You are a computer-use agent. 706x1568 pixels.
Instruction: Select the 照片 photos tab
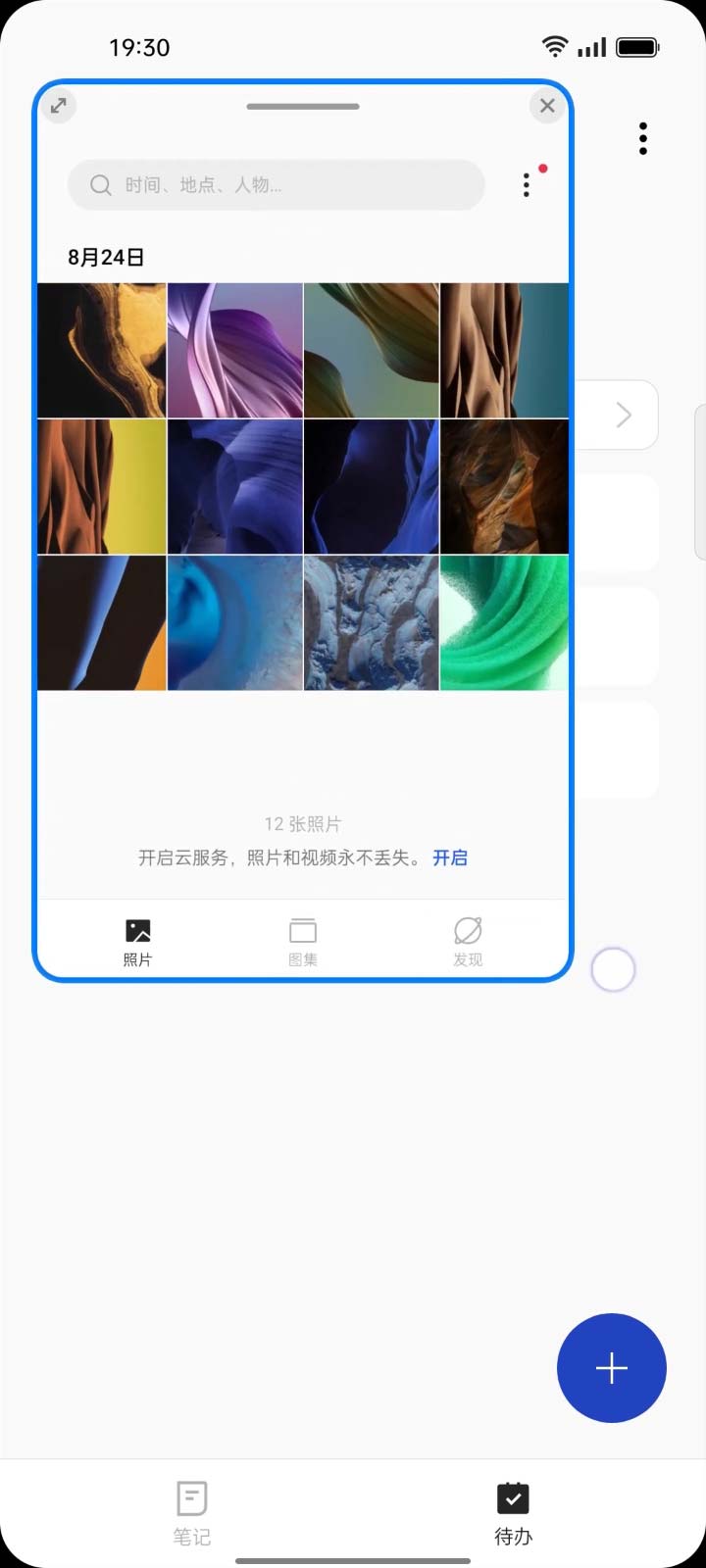coord(138,942)
